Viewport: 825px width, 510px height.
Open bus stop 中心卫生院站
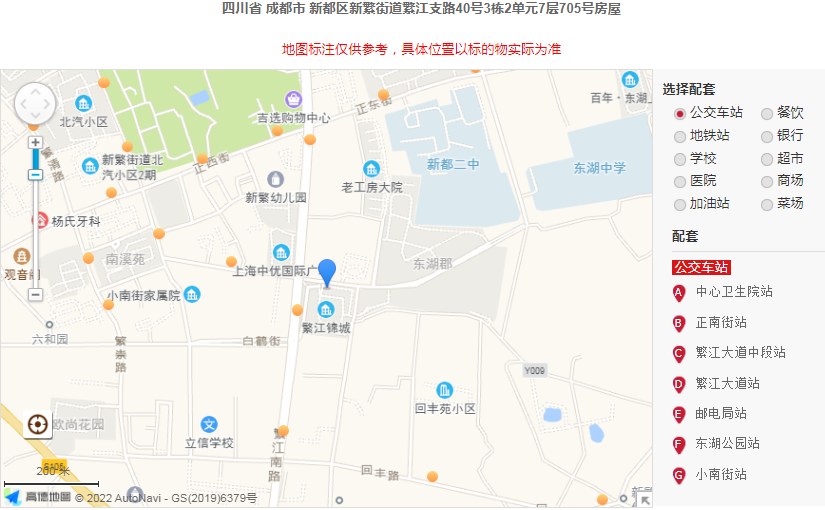click(x=733, y=292)
